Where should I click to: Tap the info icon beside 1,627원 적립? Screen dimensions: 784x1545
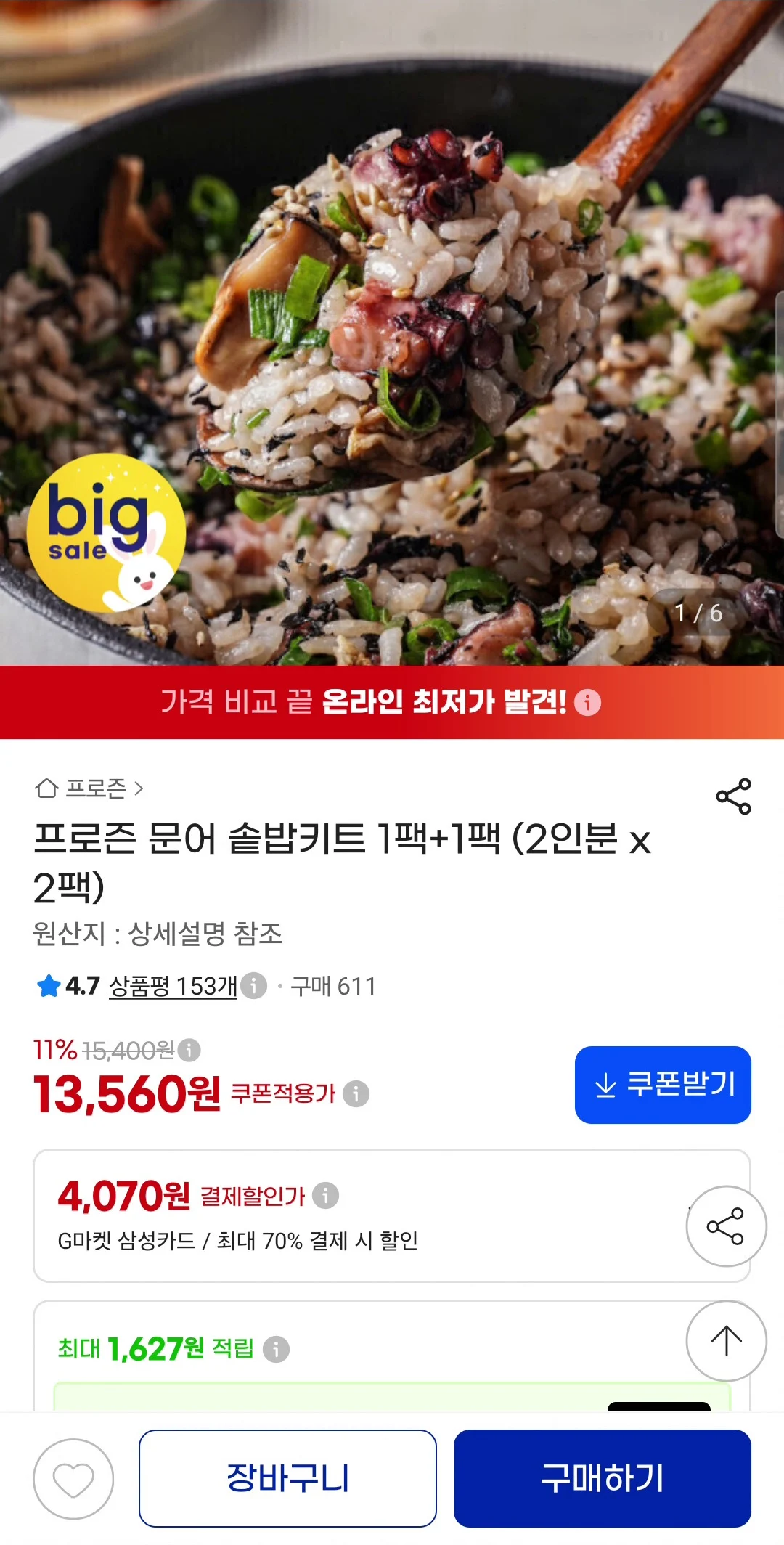276,1349
